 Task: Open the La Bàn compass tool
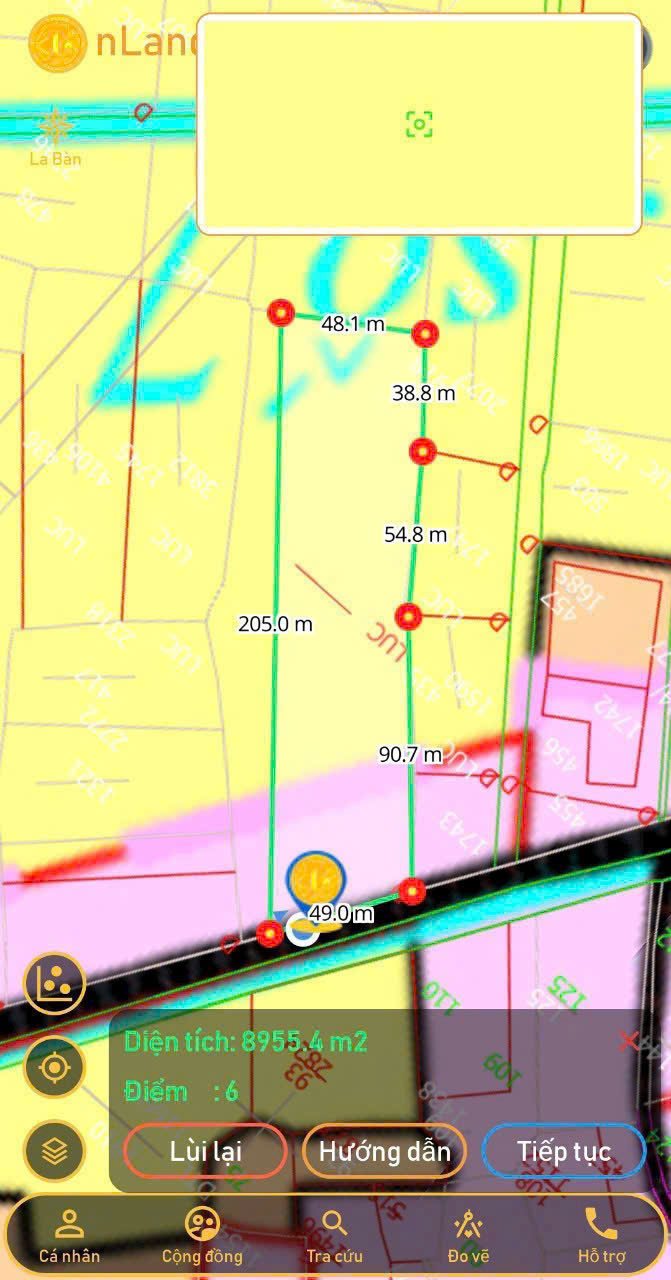click(x=55, y=137)
